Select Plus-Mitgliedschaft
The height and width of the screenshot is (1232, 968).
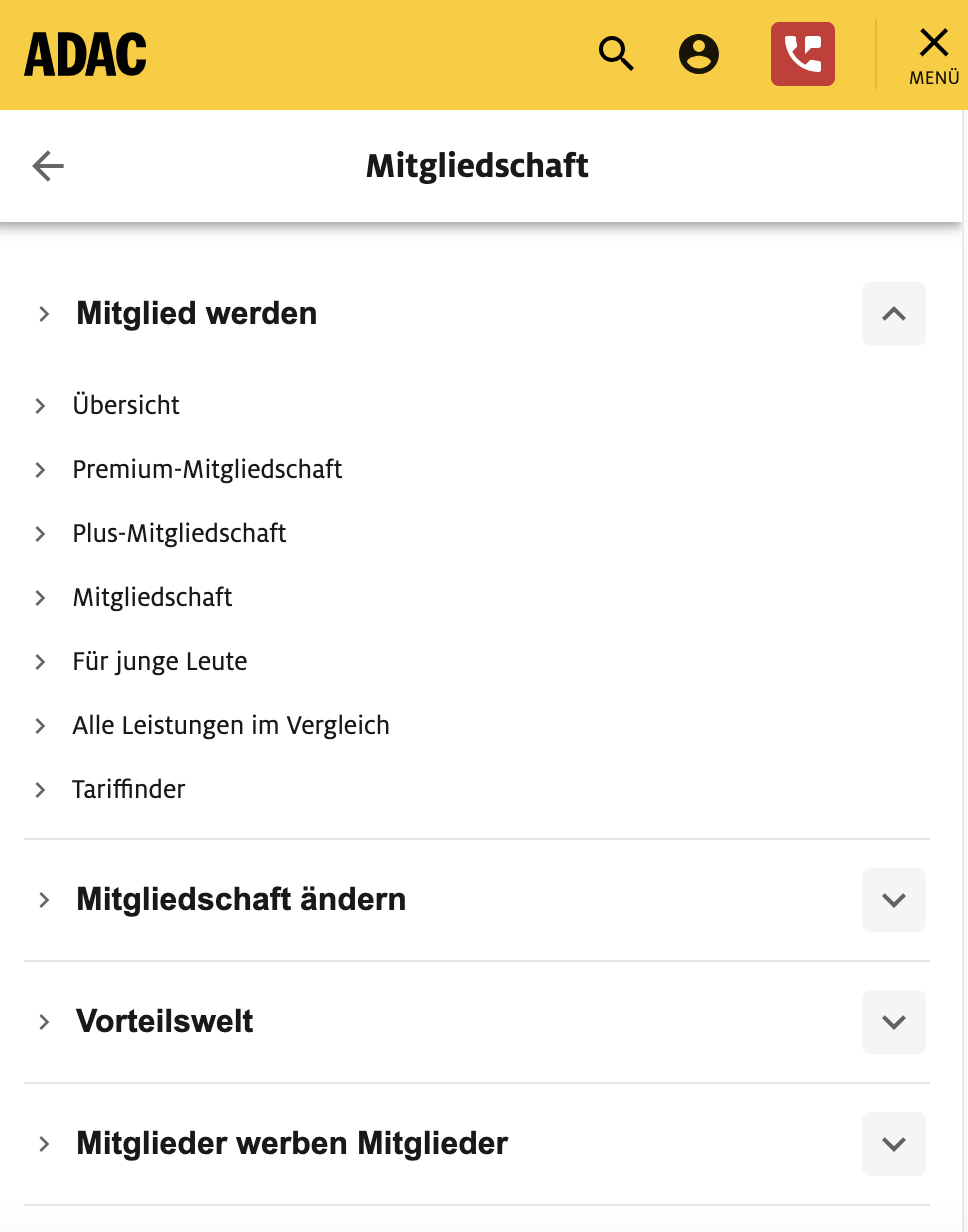click(179, 533)
